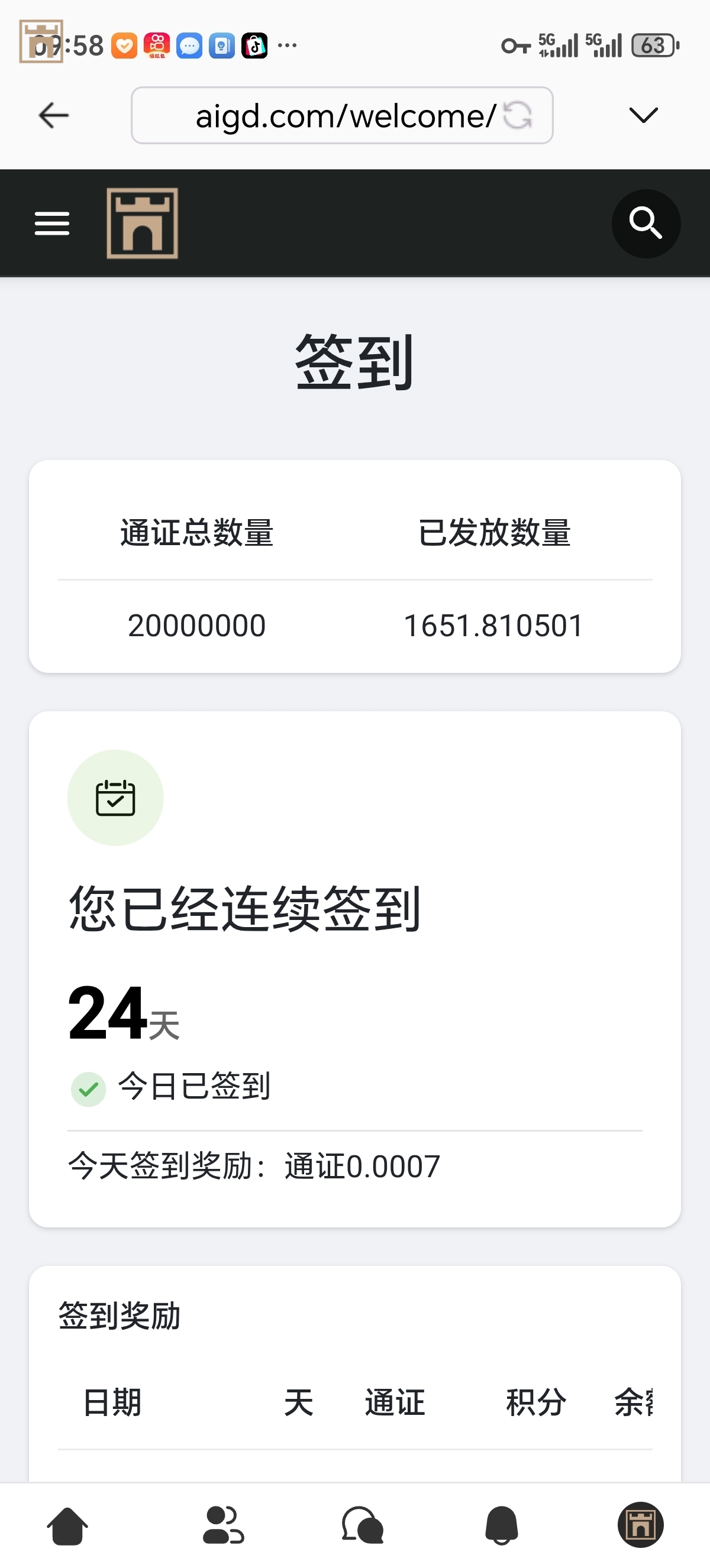Open the profile avatar tab
The image size is (710, 1568).
click(x=640, y=1525)
